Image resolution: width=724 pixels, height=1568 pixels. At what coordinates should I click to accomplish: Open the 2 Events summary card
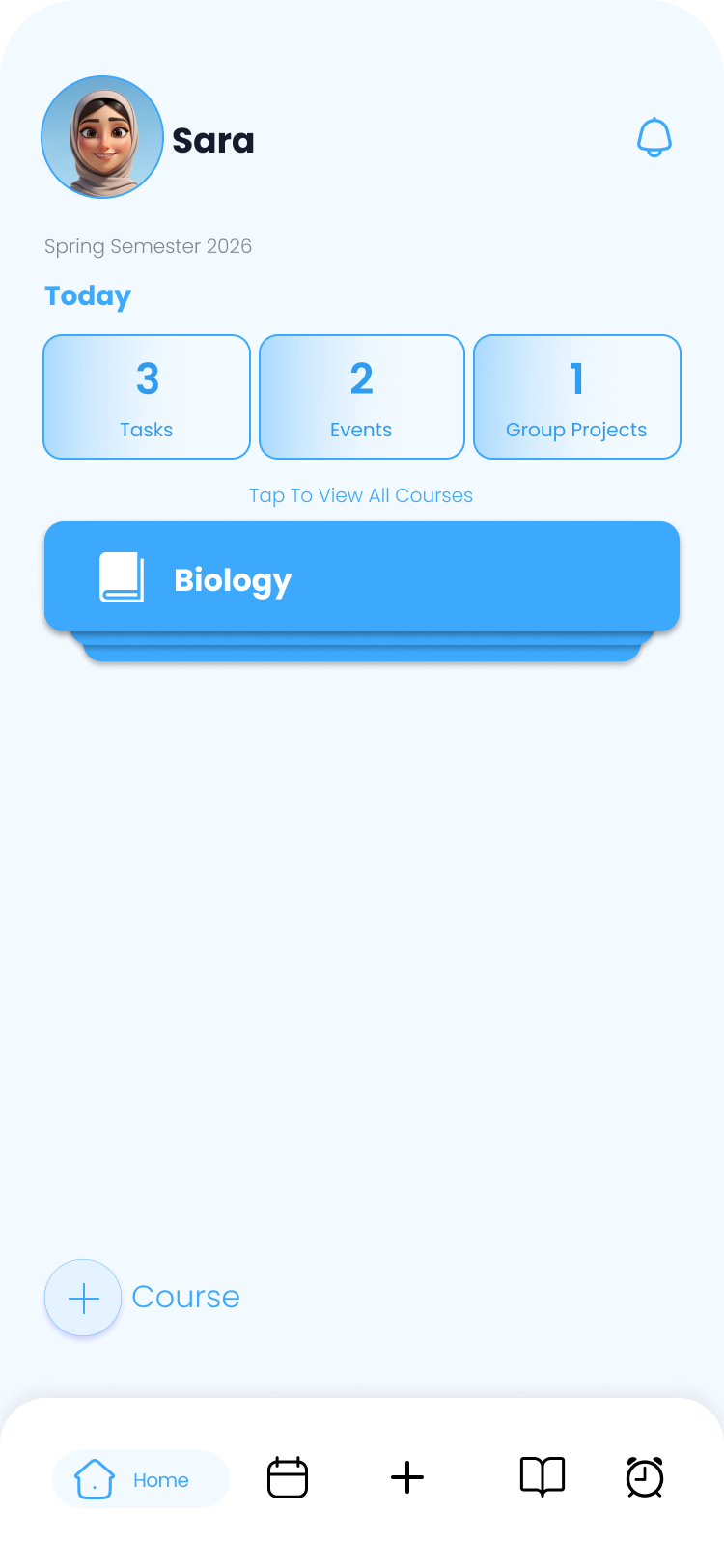[361, 396]
